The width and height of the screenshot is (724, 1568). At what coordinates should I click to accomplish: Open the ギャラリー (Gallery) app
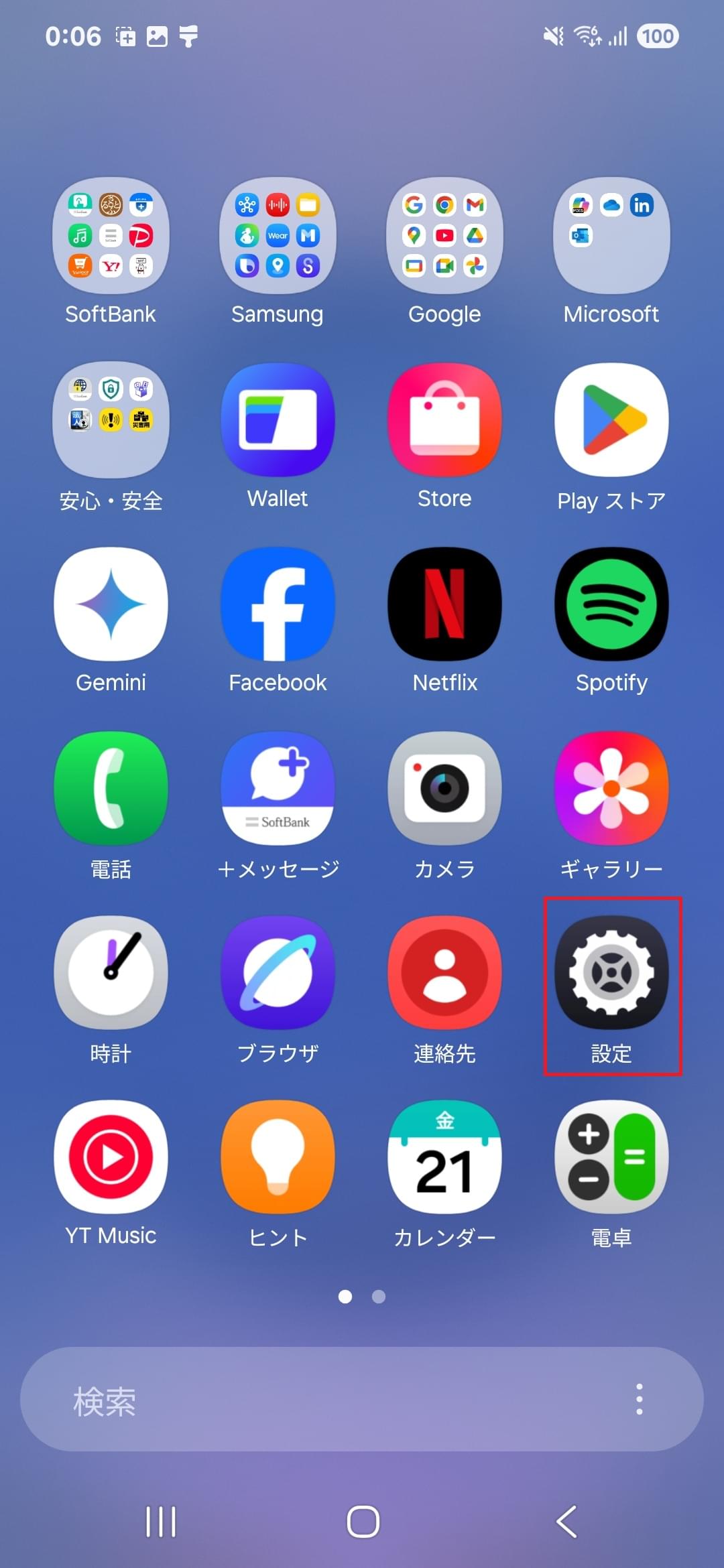(x=611, y=789)
